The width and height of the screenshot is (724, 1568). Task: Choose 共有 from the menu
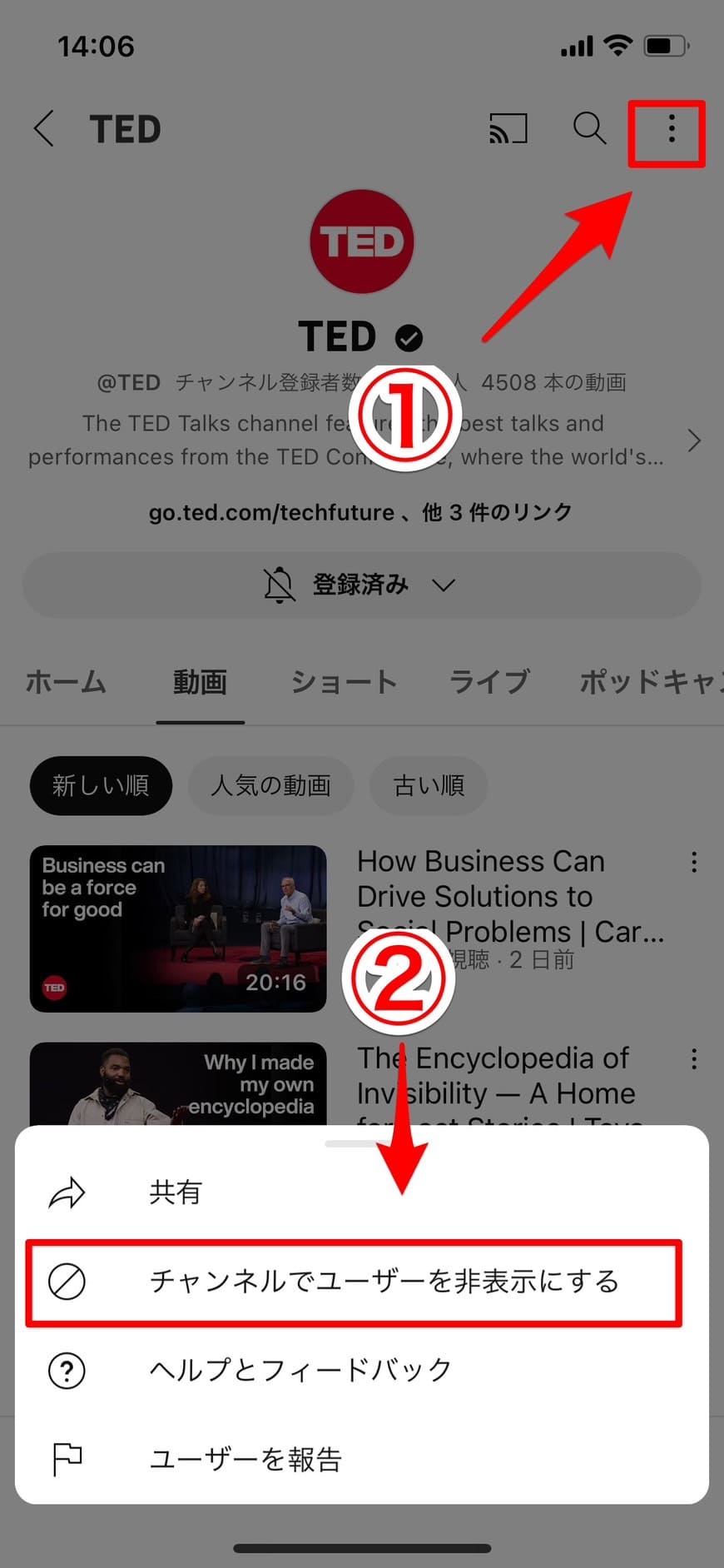click(x=175, y=1192)
